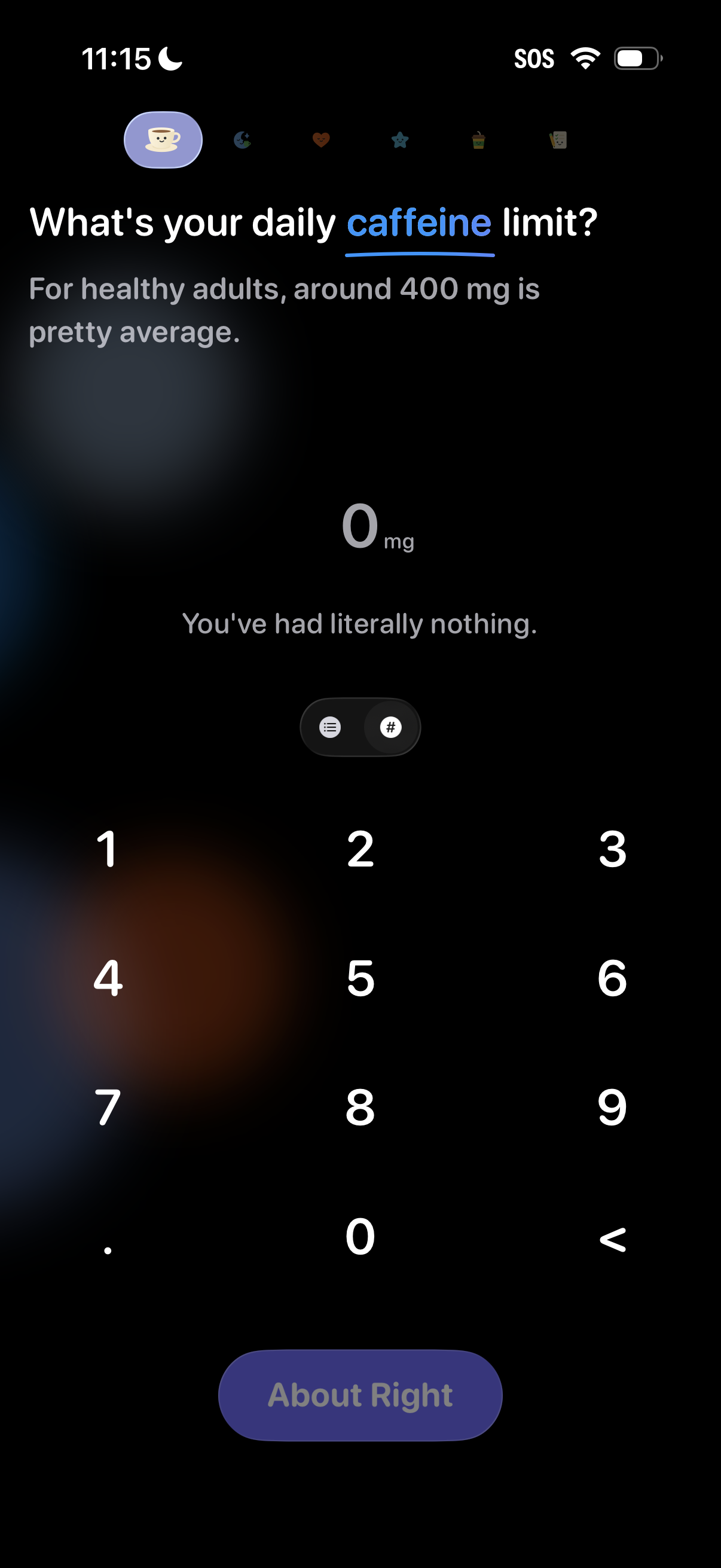Delete last digit with backspace key

(x=612, y=1238)
